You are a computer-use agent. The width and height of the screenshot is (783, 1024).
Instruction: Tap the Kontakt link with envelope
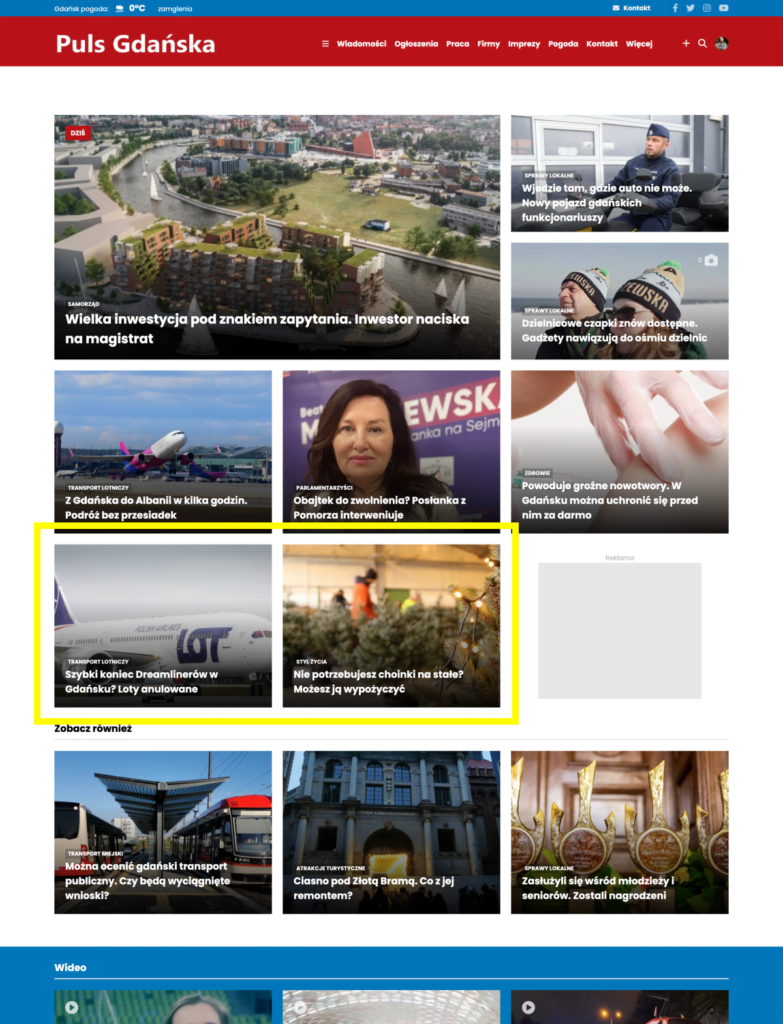[x=631, y=8]
